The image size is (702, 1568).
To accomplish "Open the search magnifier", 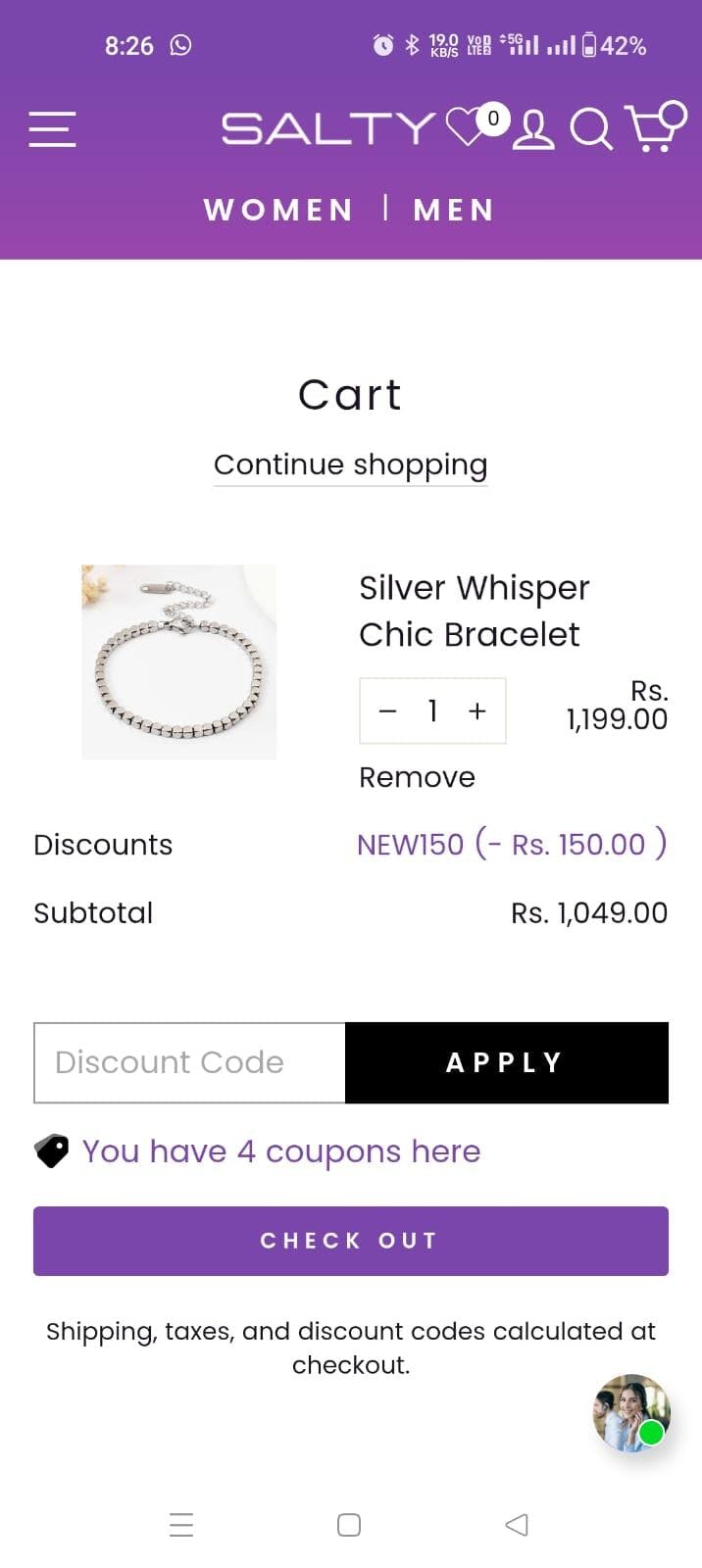I will click(x=590, y=129).
